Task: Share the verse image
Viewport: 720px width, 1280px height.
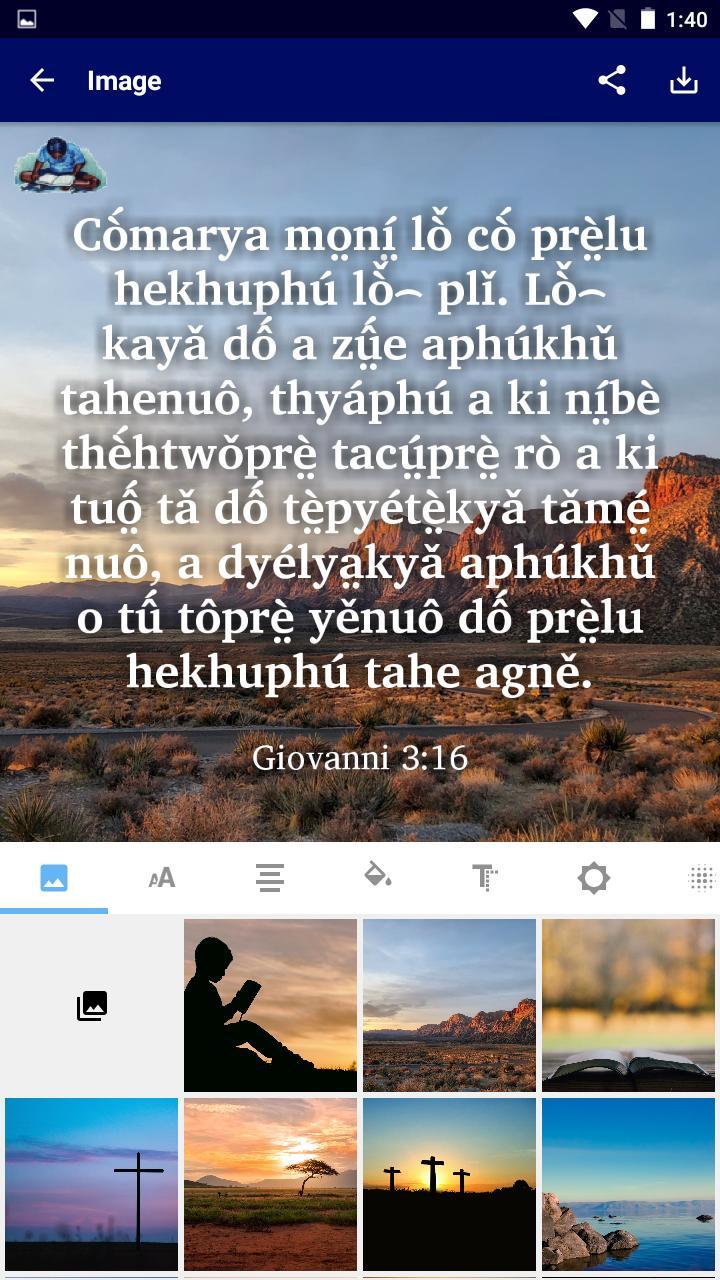Action: (611, 80)
